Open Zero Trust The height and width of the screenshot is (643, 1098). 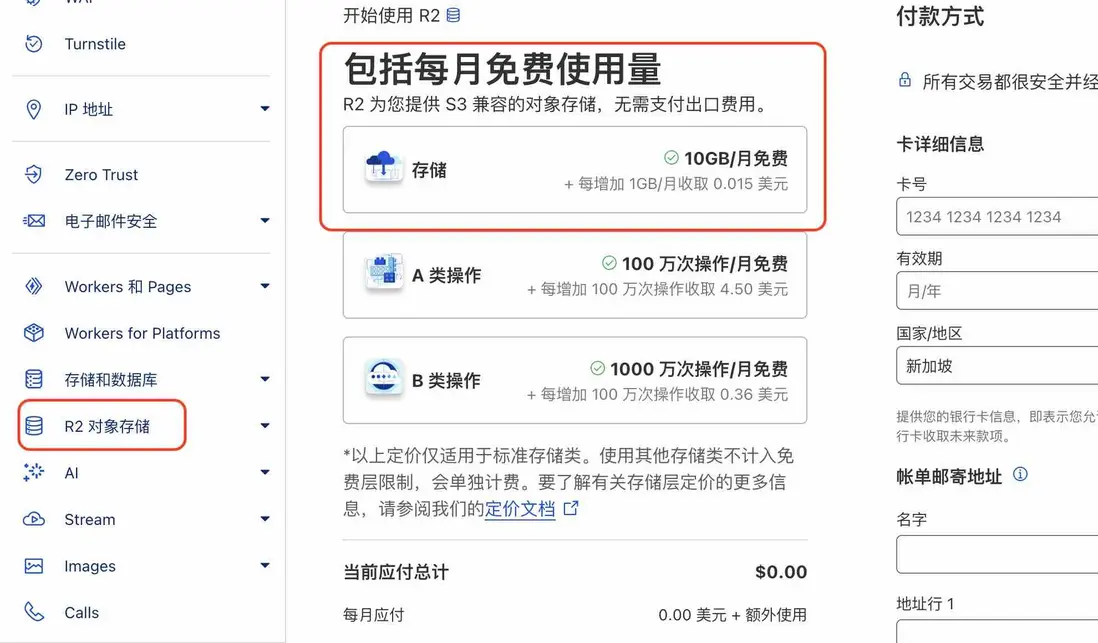(x=101, y=174)
